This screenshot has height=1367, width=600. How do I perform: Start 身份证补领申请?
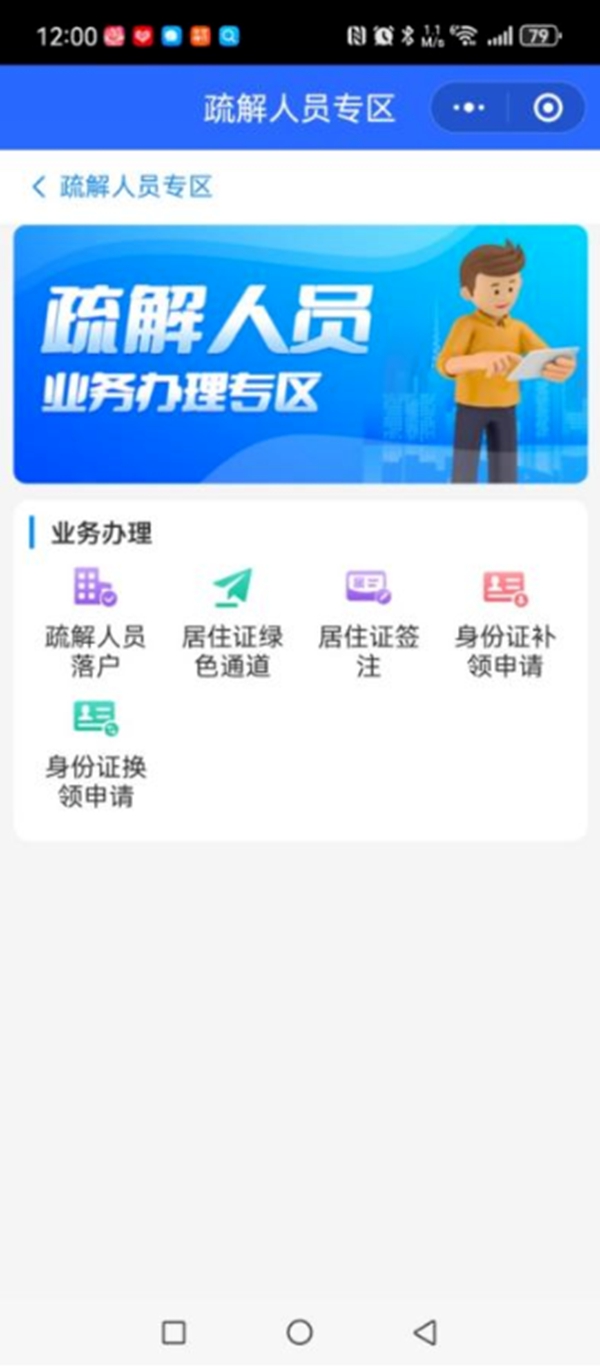tap(504, 620)
